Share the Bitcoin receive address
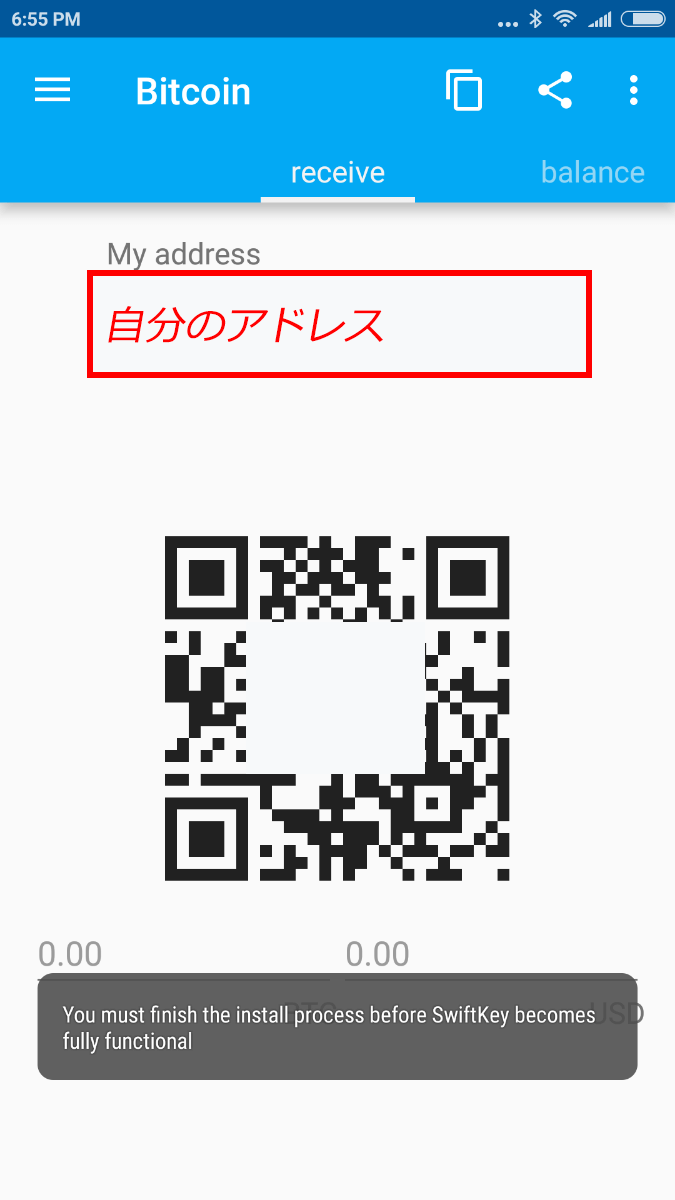The width and height of the screenshot is (675, 1200). [555, 91]
